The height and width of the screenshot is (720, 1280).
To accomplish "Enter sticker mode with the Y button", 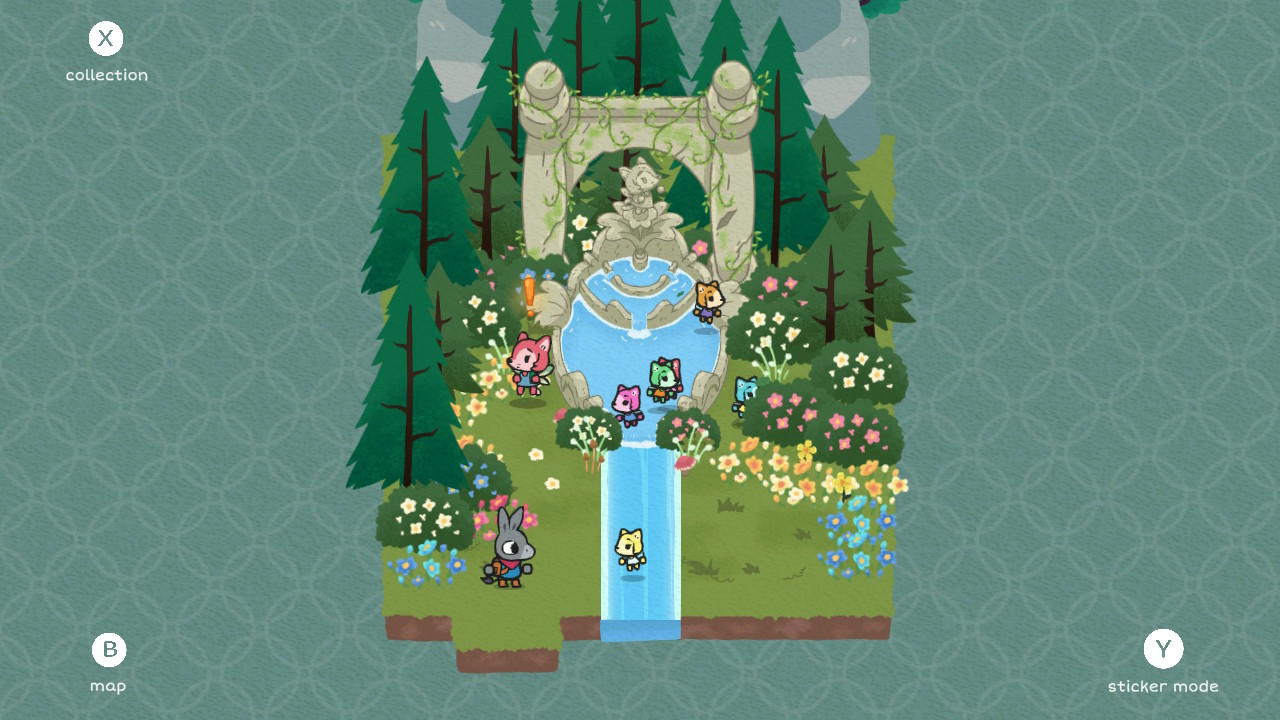I will [1163, 650].
